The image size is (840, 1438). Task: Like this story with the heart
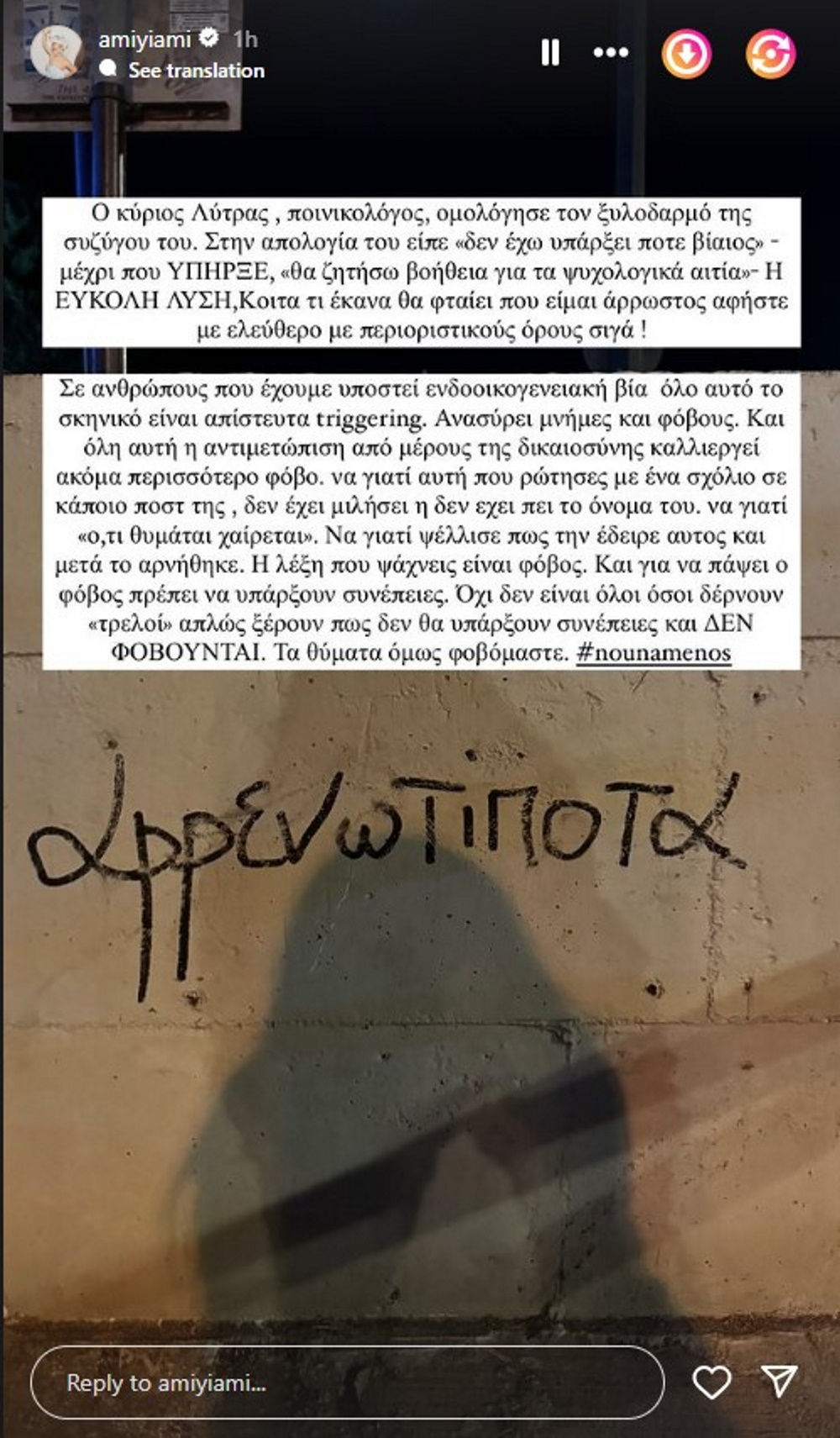711,1383
